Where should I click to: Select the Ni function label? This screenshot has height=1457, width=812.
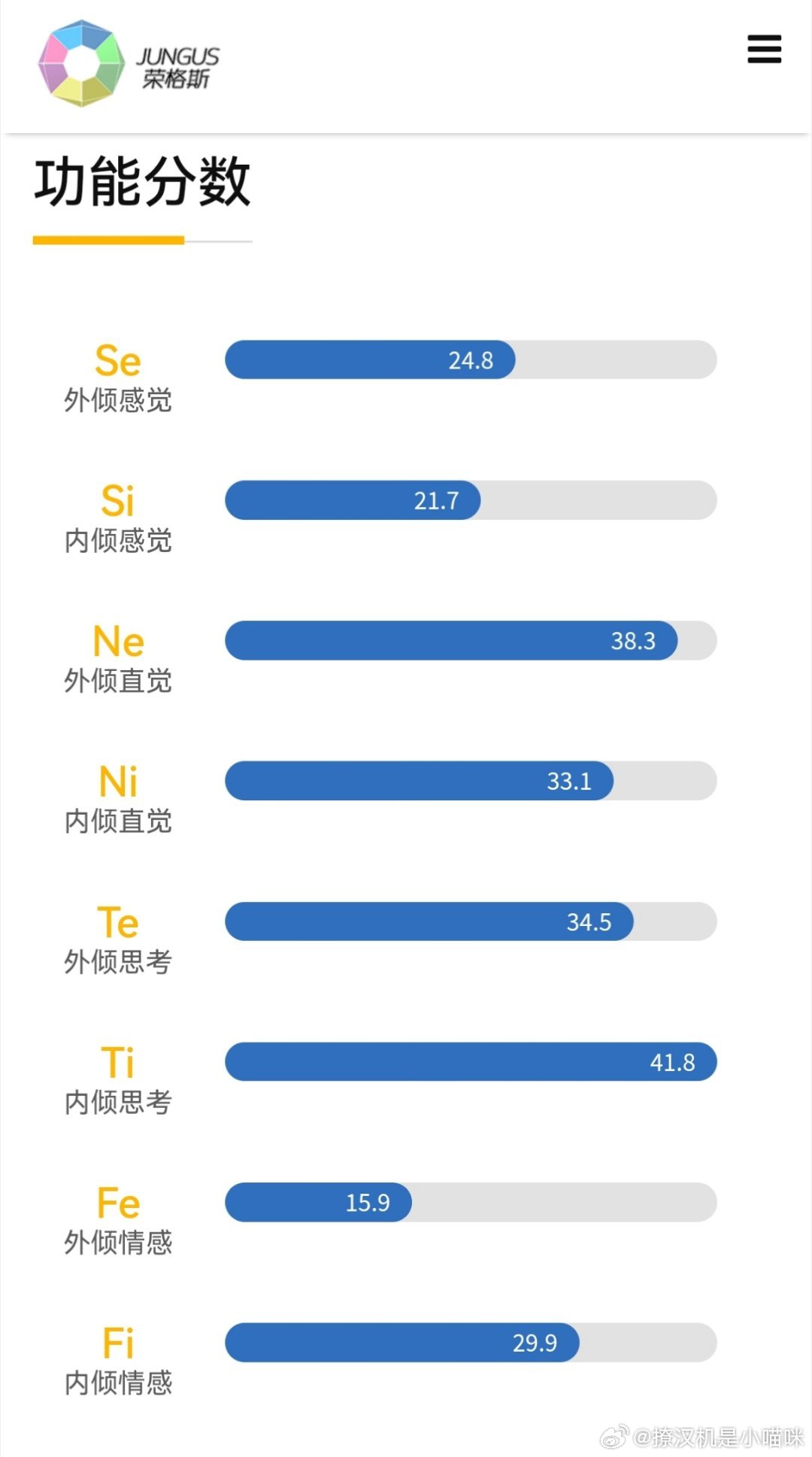pyautogui.click(x=117, y=782)
